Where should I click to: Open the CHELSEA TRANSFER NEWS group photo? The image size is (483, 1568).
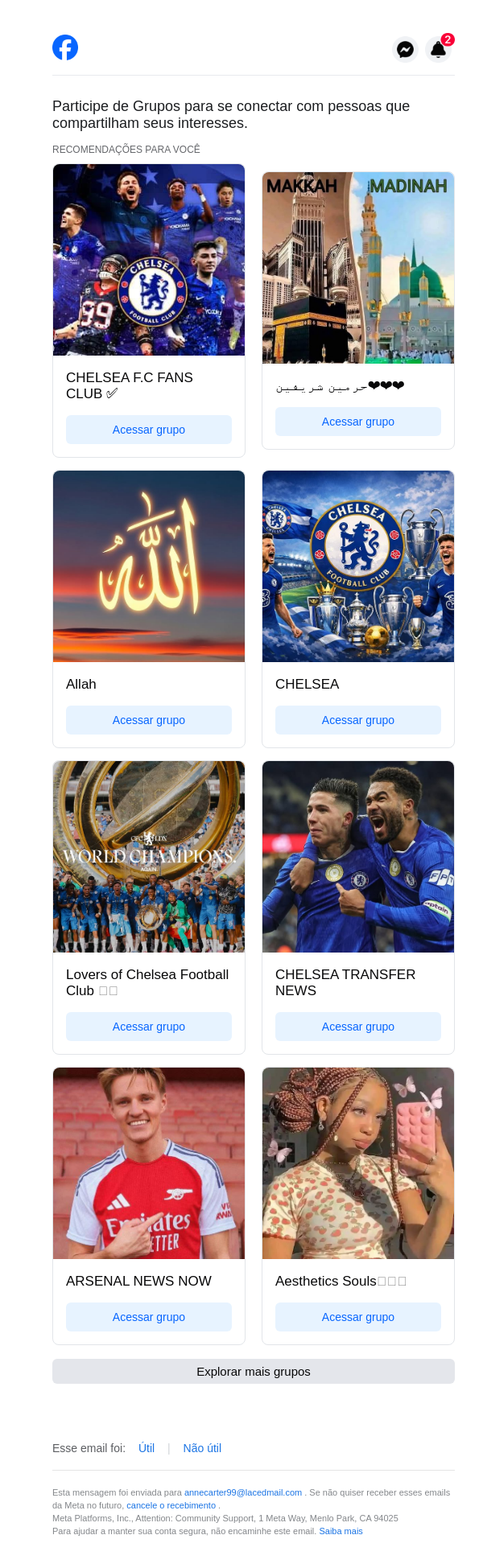[358, 857]
